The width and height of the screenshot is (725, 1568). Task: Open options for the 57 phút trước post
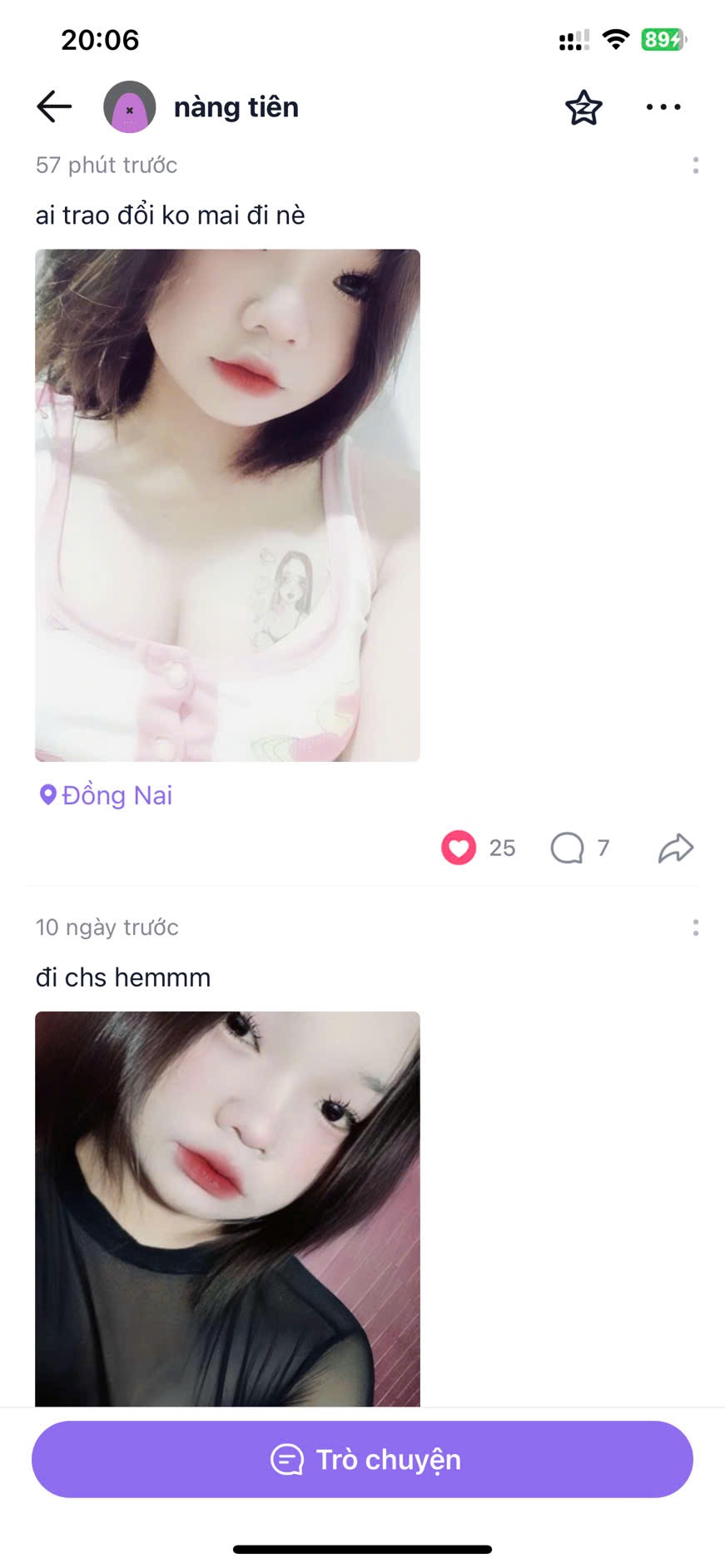pos(695,166)
